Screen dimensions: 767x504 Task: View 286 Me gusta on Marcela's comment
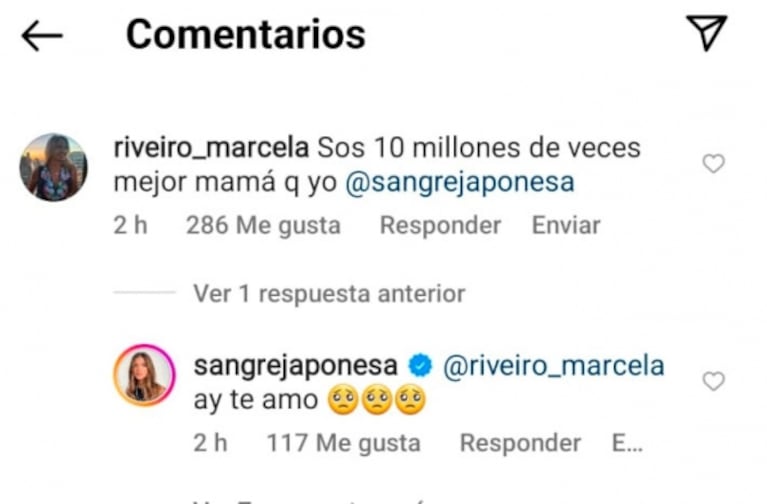click(x=263, y=226)
